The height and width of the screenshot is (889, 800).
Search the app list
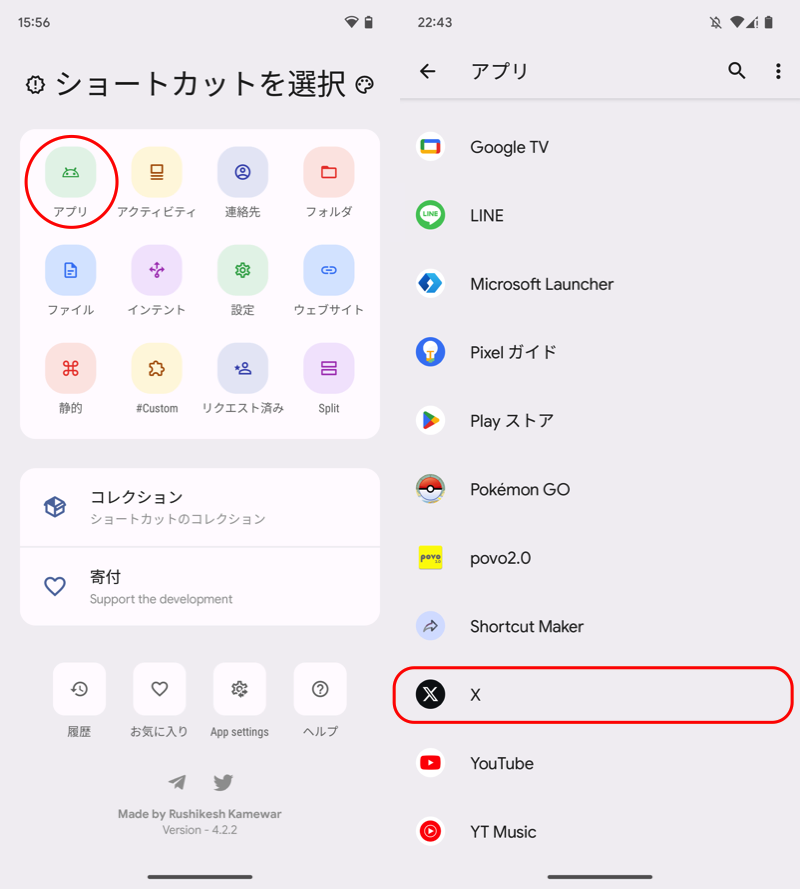737,71
